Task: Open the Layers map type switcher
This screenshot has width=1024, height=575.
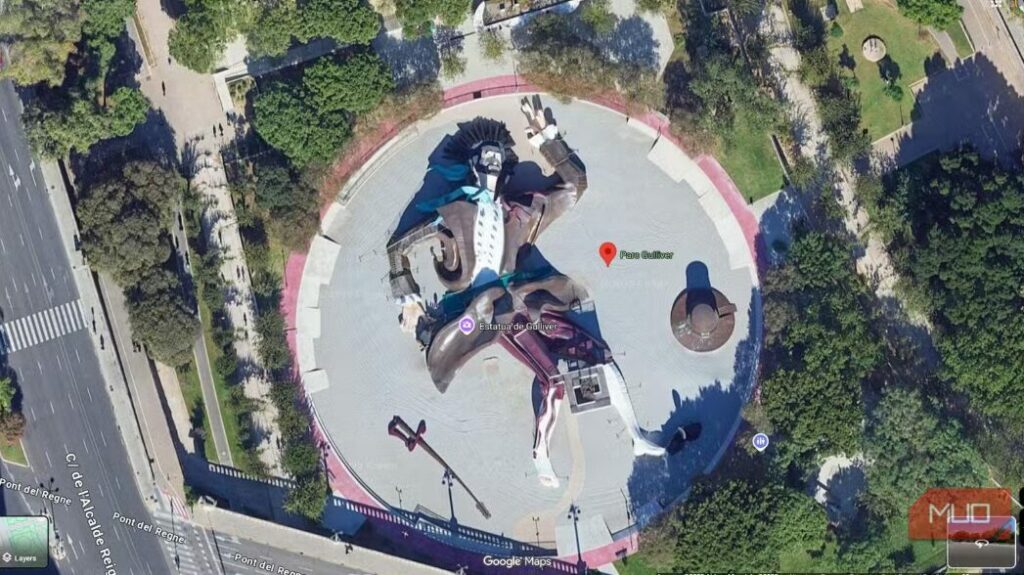Action: pos(24,541)
